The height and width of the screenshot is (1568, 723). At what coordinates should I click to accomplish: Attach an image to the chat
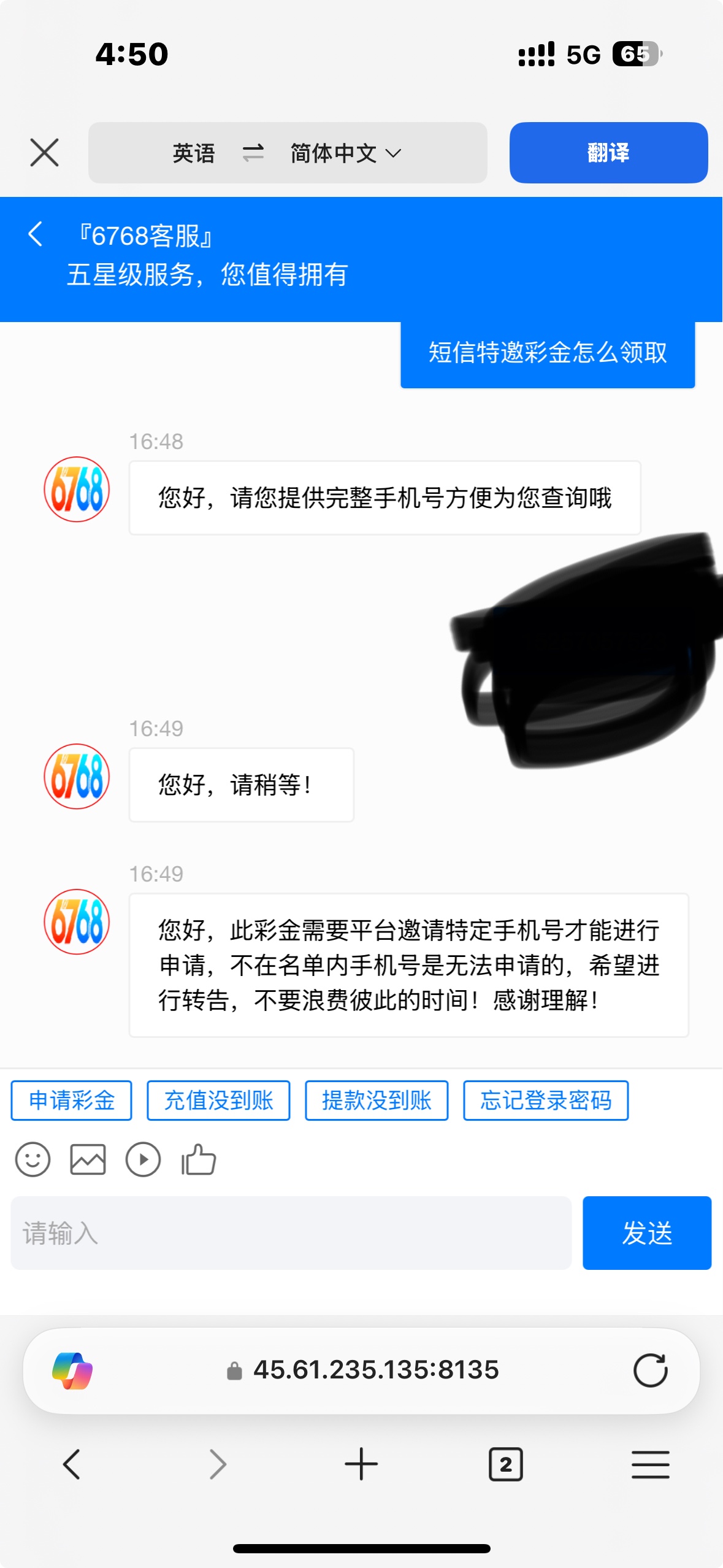[88, 1159]
